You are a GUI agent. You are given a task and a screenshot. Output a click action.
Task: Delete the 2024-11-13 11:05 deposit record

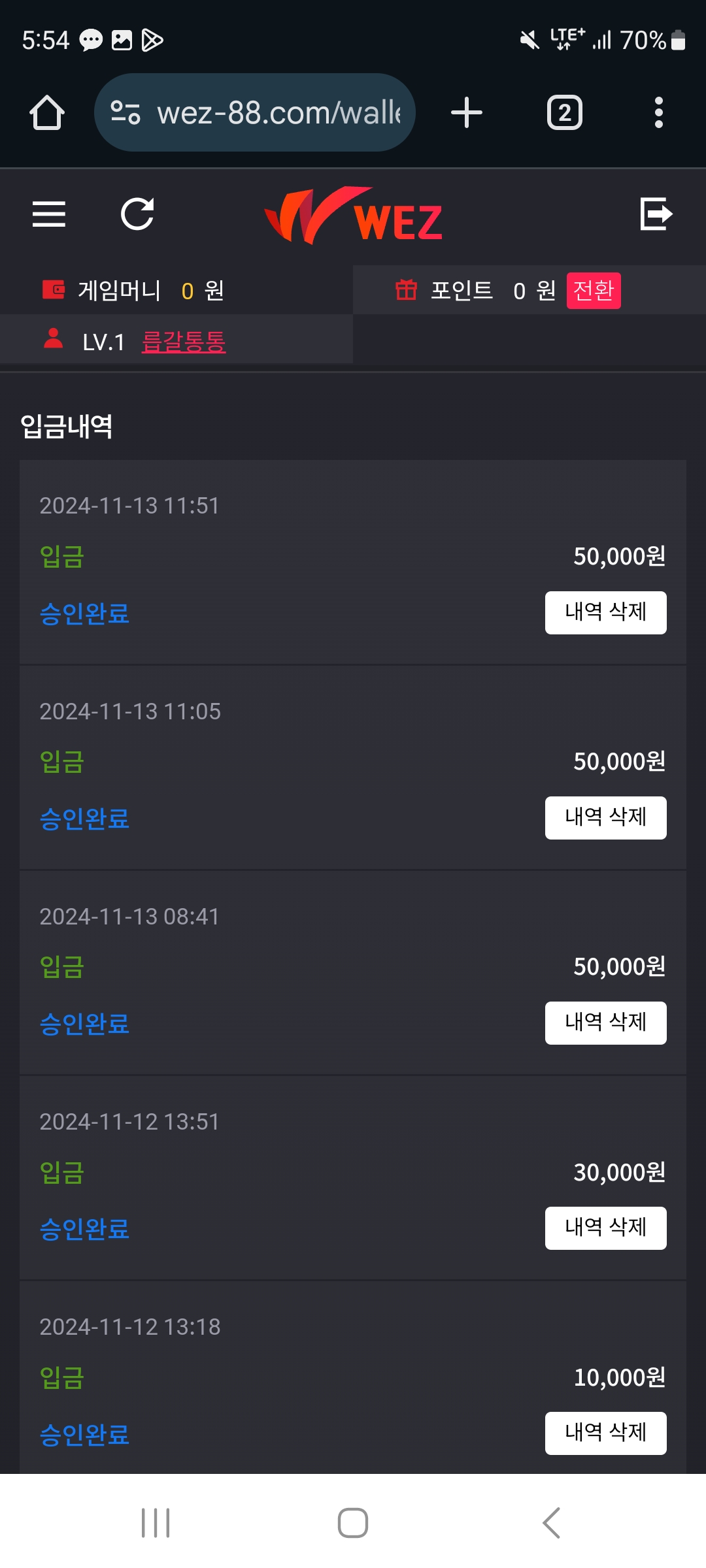point(606,818)
